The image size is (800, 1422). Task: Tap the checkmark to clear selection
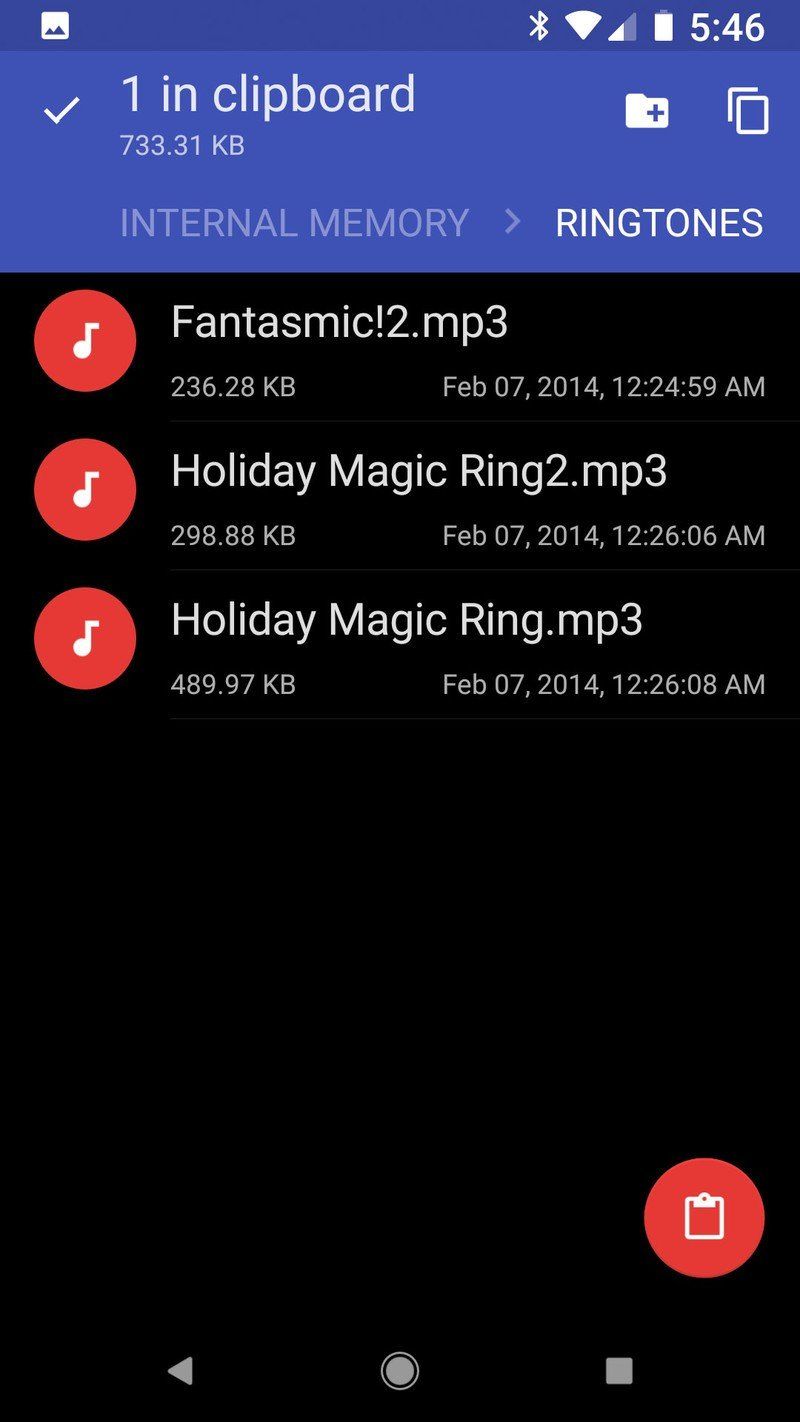[x=59, y=108]
